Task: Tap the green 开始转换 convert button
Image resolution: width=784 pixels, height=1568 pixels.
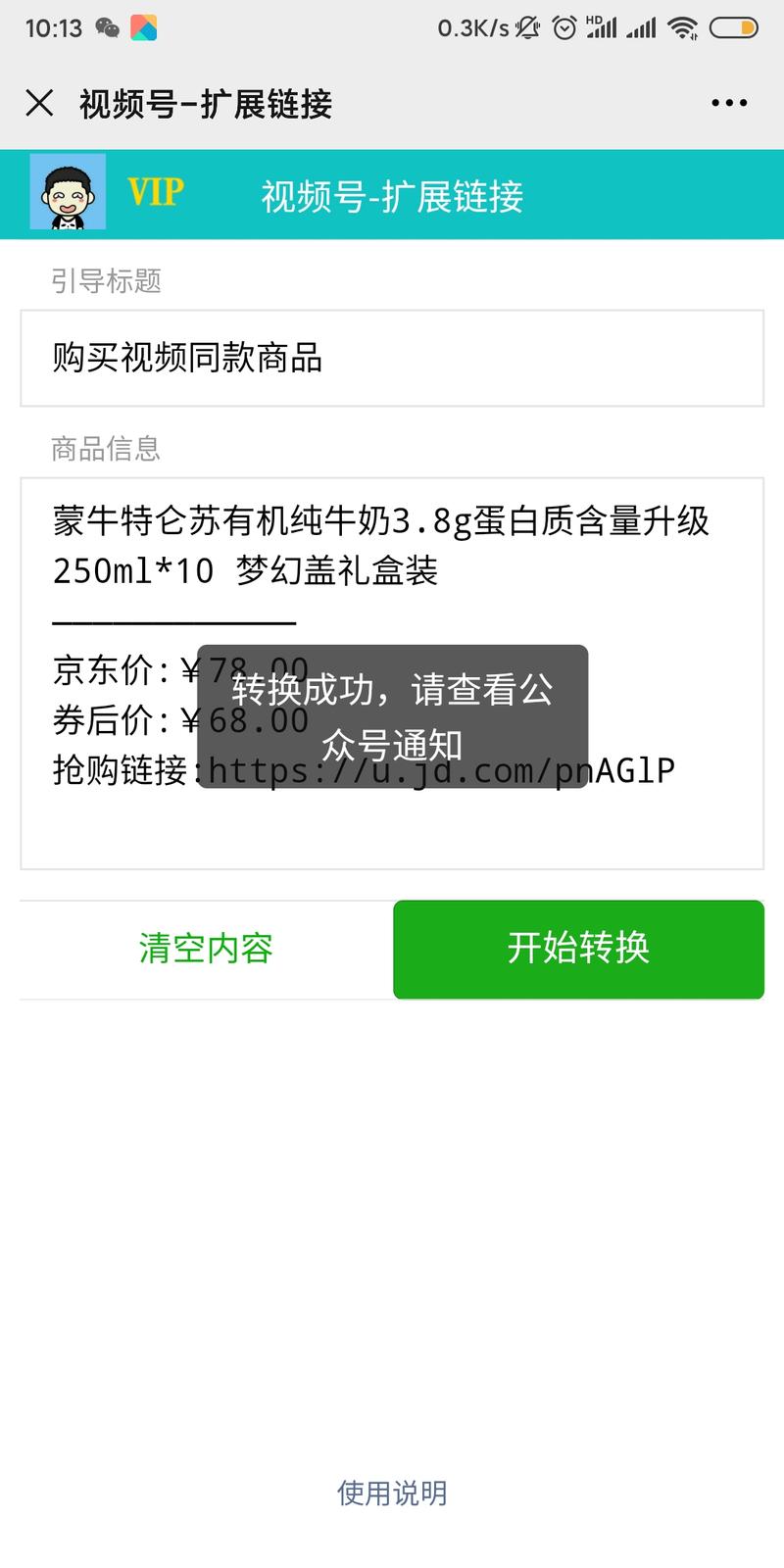Action: pos(577,949)
